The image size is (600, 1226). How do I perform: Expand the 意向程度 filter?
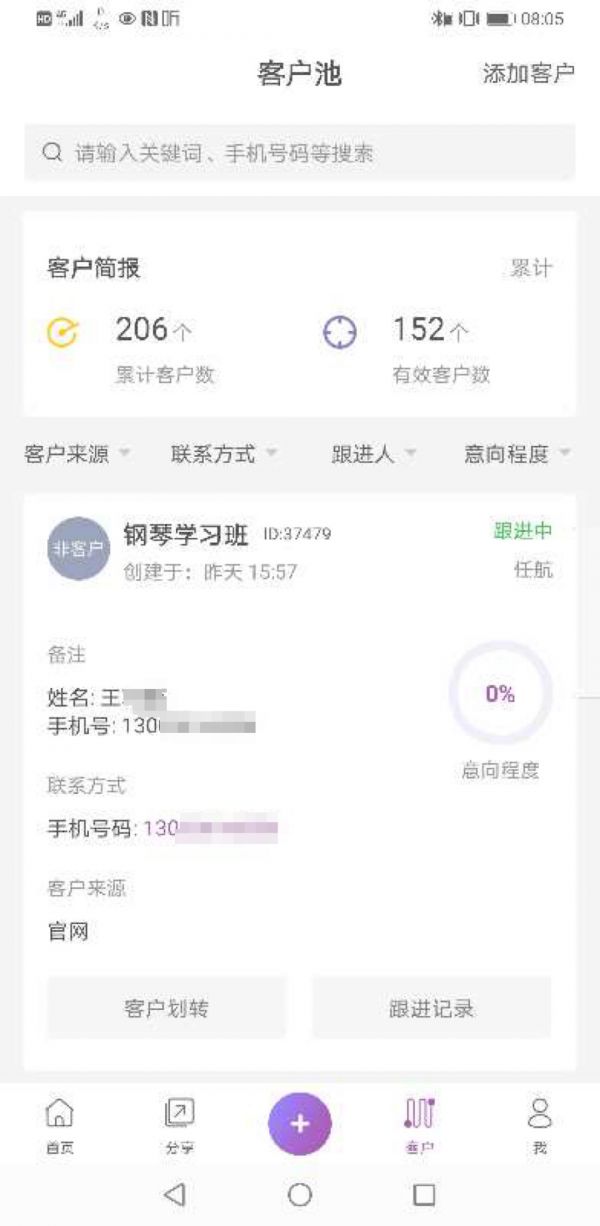coord(517,454)
